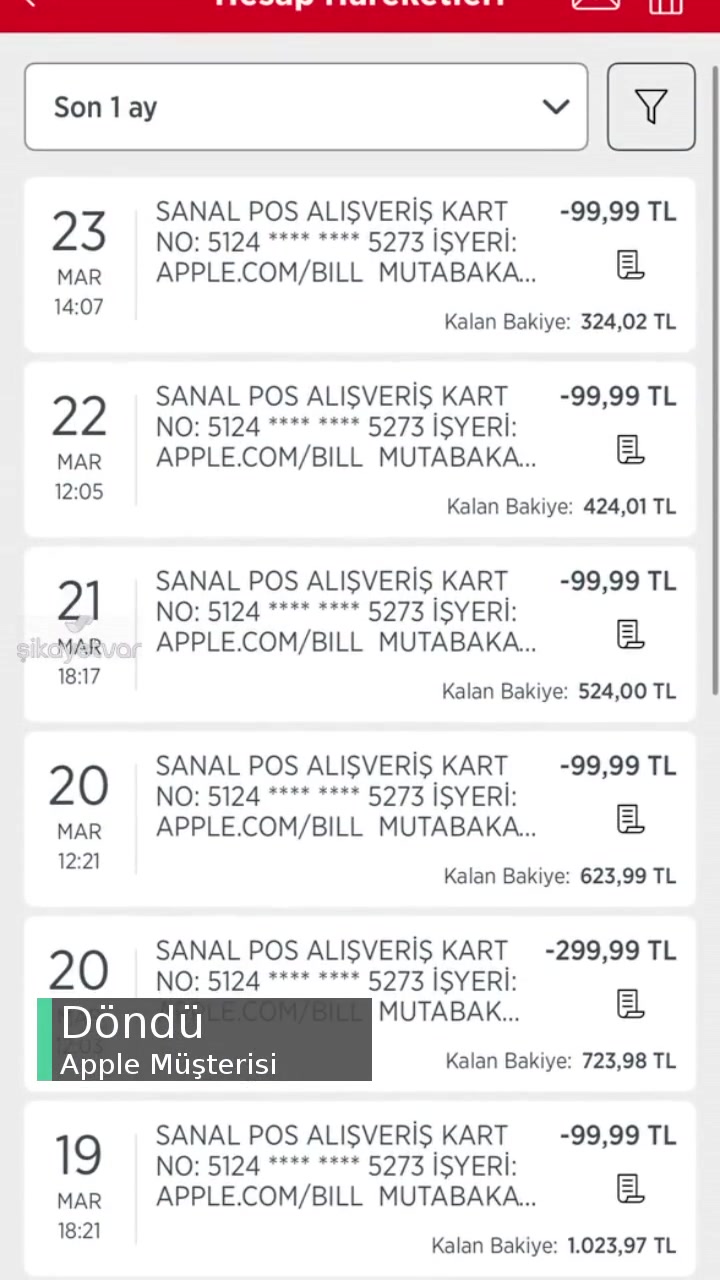
Task: Tap the Hesap Hareketleri title
Action: 360,5
